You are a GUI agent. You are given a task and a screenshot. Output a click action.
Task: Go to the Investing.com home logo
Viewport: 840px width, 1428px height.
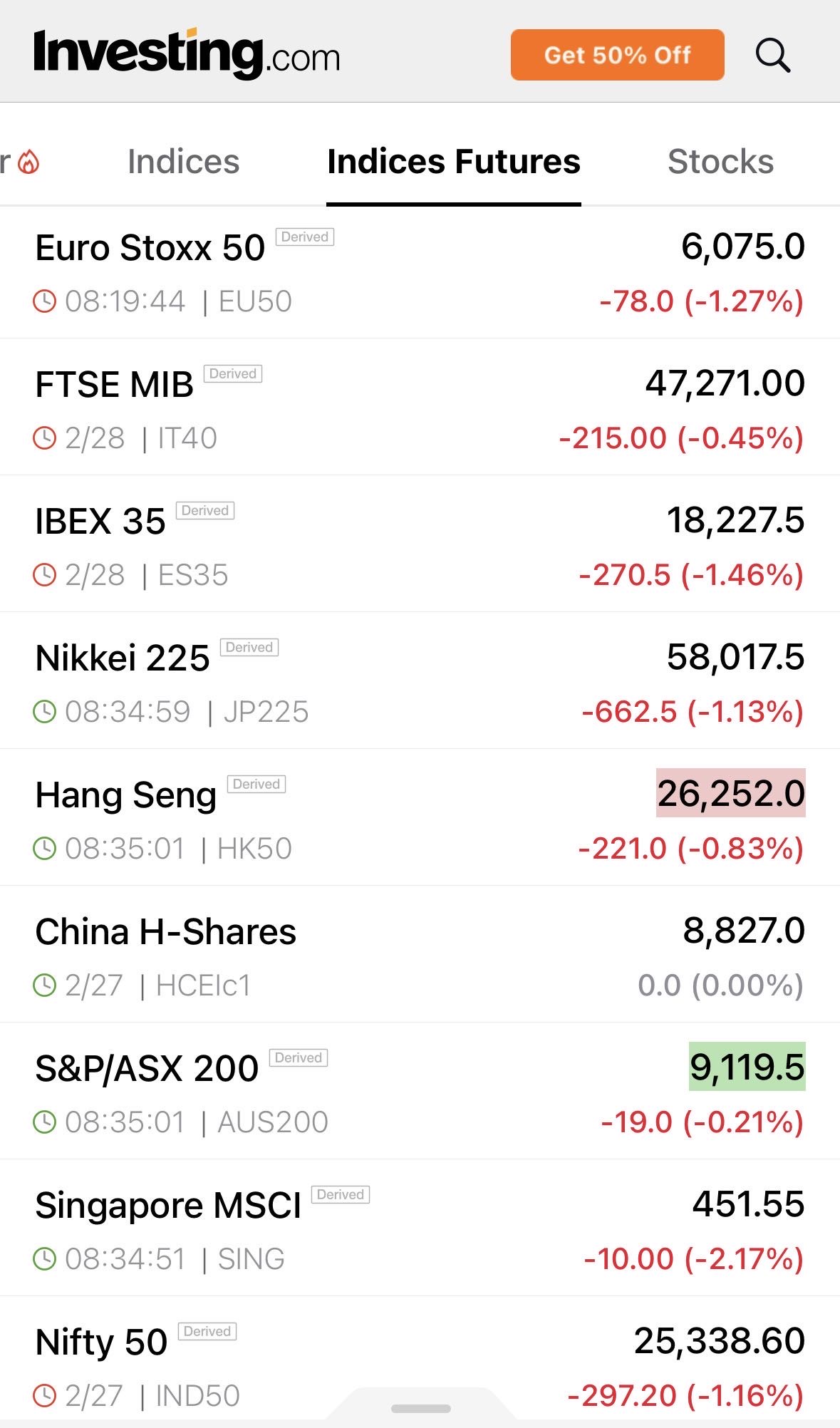(x=187, y=53)
